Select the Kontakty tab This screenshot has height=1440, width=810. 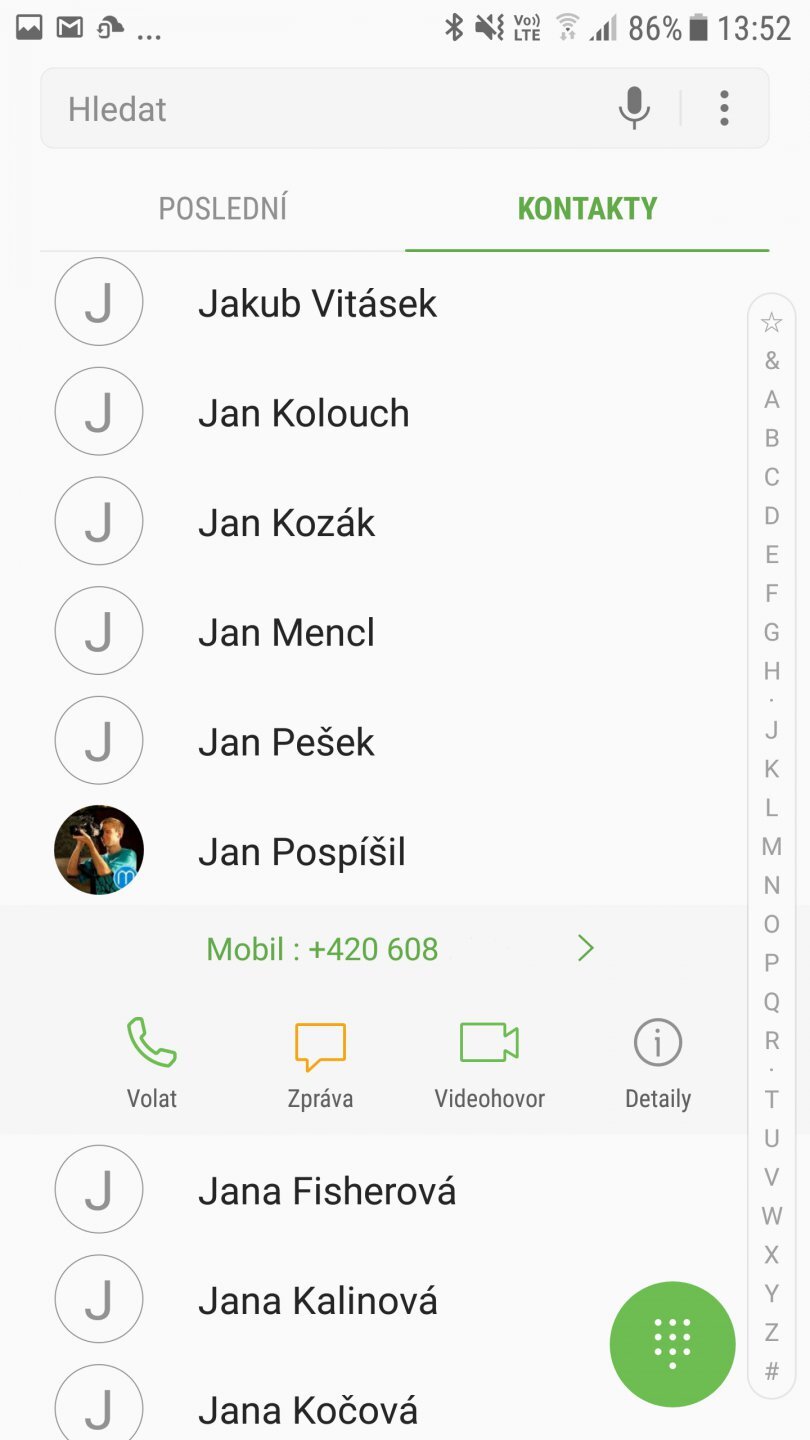pos(587,209)
